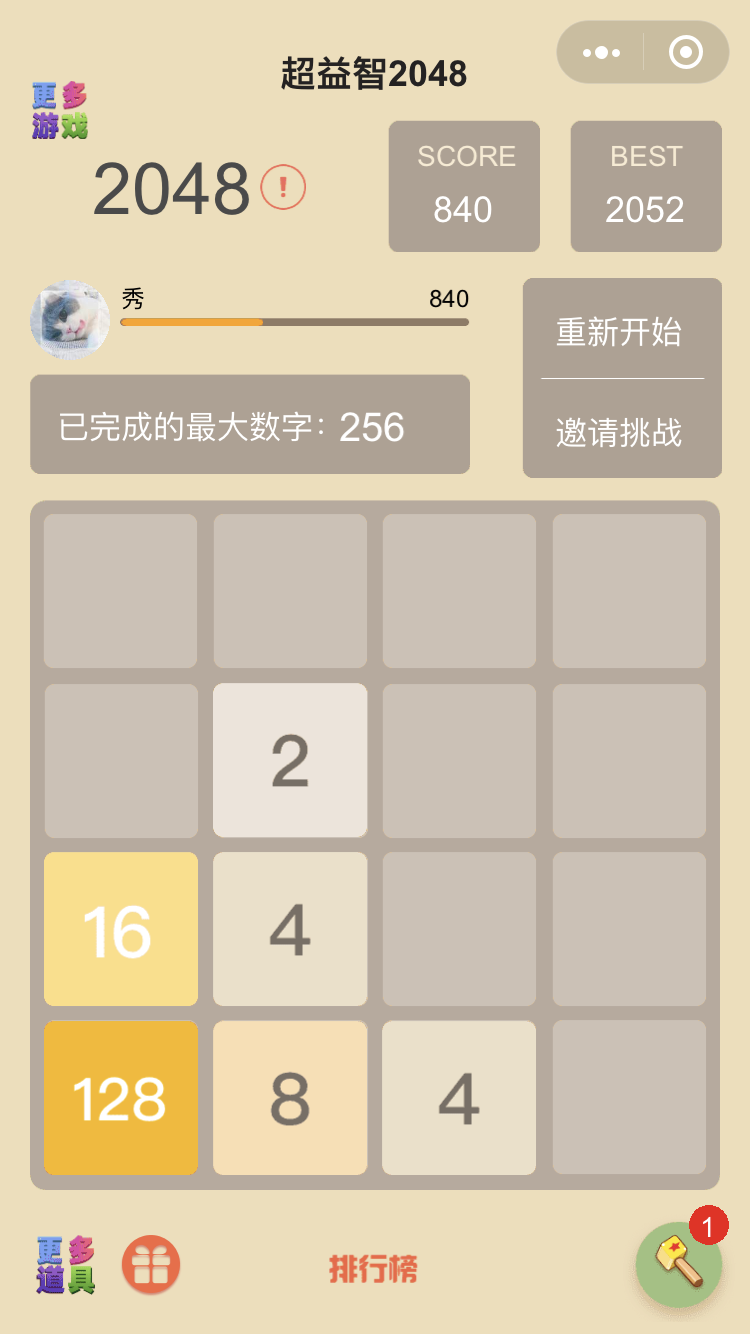Invite a friend via 邀请挑战
This screenshot has width=750, height=1334.
pos(619,432)
